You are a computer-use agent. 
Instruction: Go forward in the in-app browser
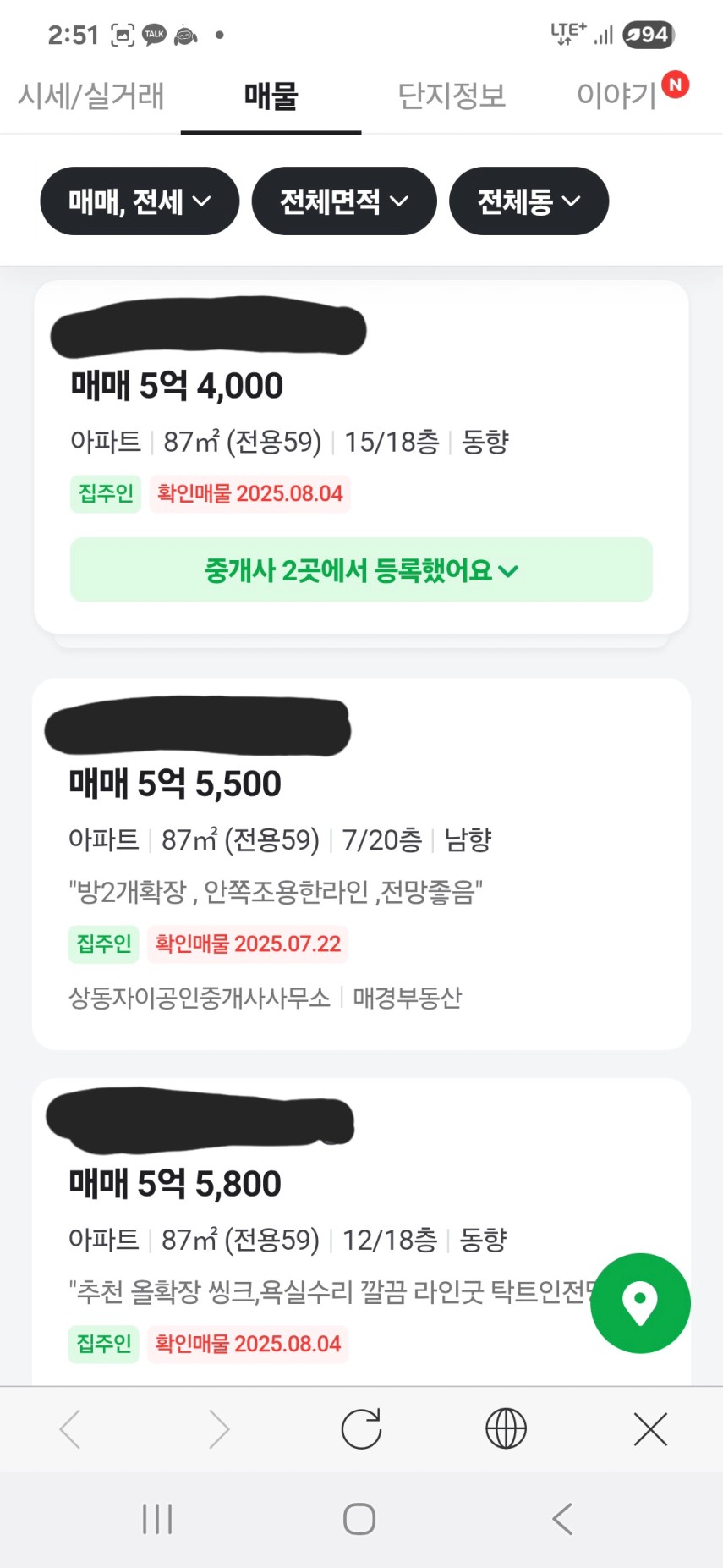coord(218,1429)
